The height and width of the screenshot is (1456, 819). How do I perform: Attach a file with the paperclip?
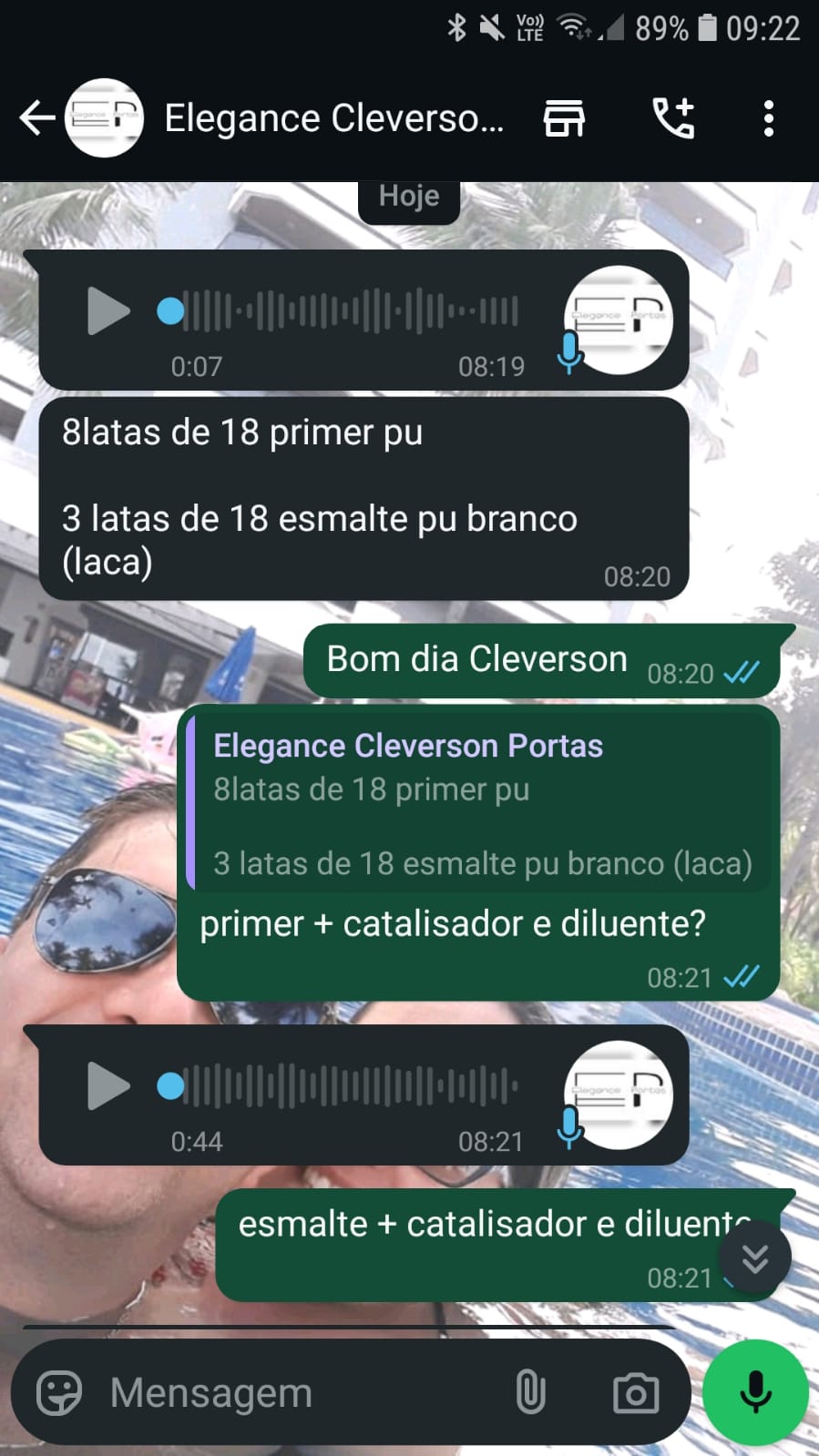coord(530,1392)
